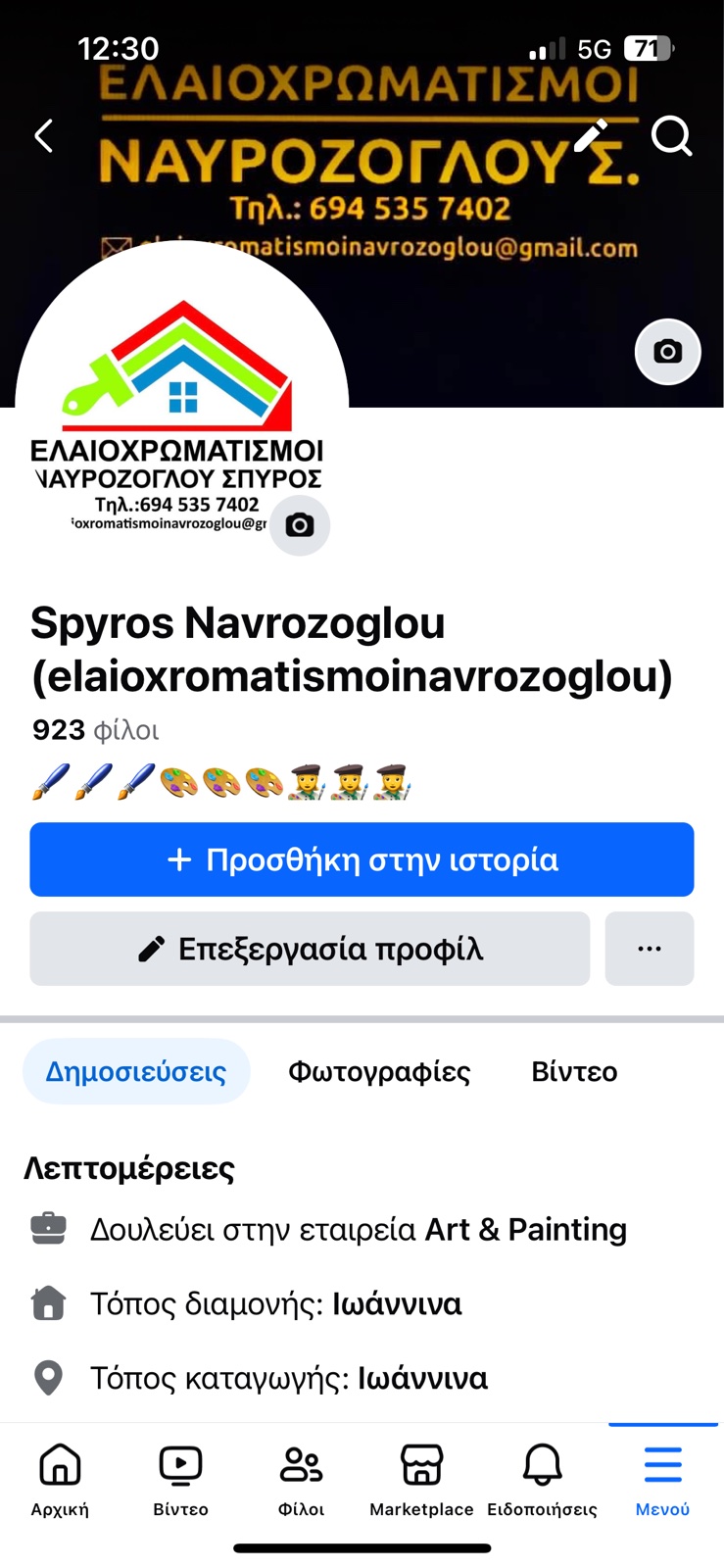
Task: Open the Φίλοι bottom tab
Action: pos(301,1481)
